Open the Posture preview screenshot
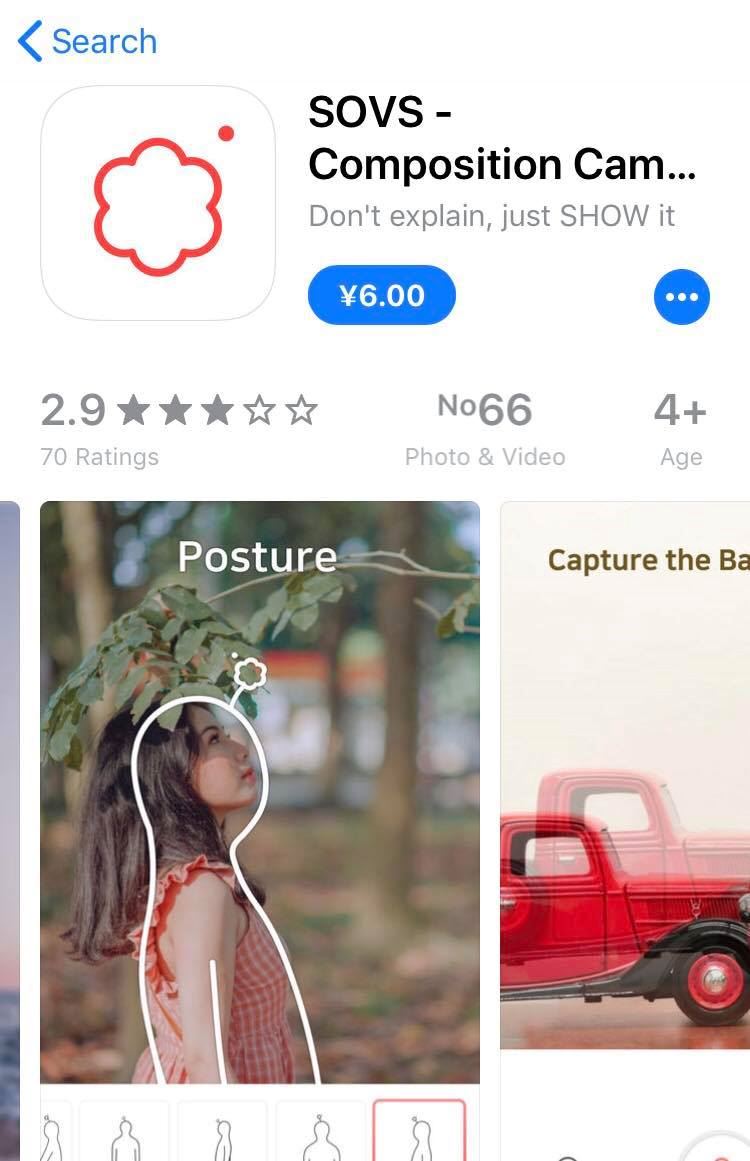This screenshot has height=1161, width=750. (x=259, y=790)
